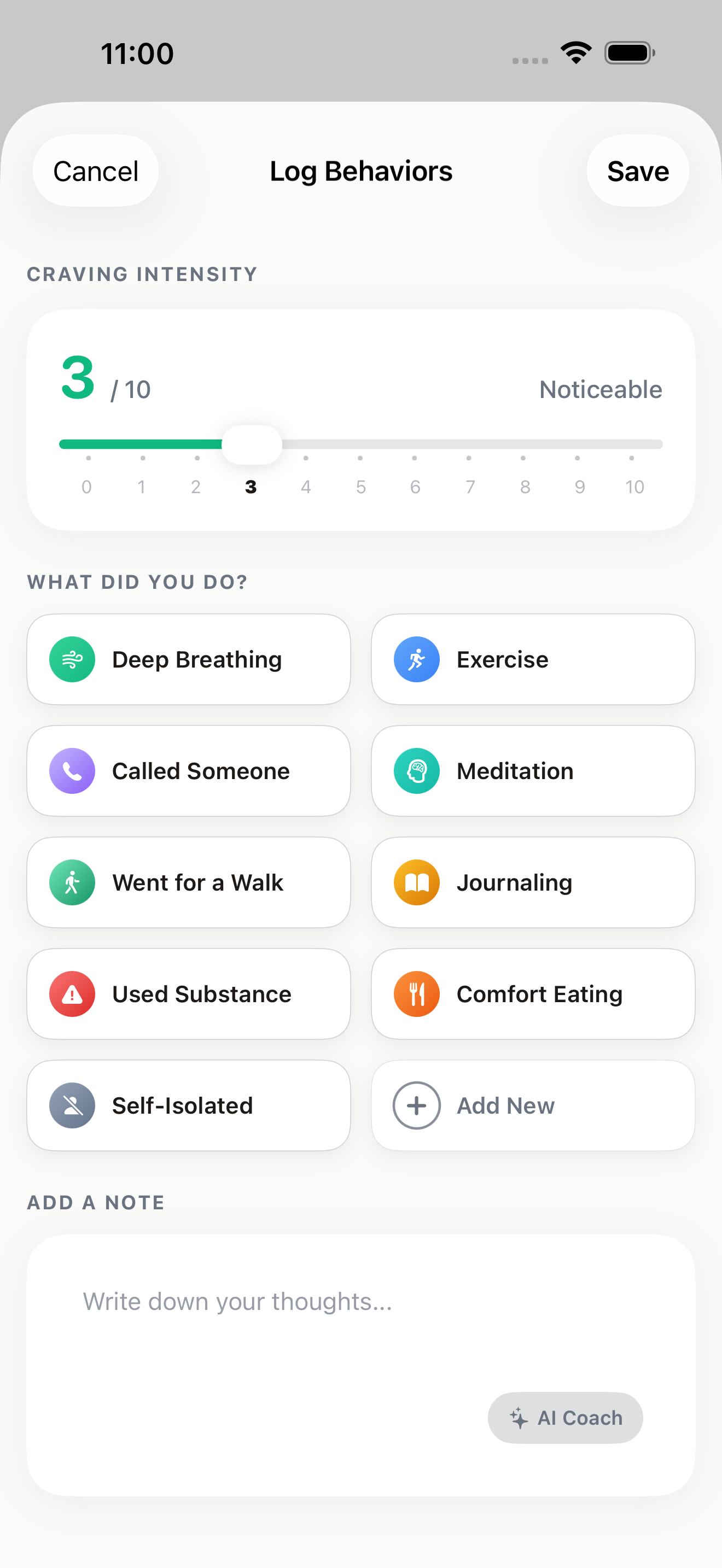The height and width of the screenshot is (1568, 722).
Task: Save the behavior log
Action: 637,171
